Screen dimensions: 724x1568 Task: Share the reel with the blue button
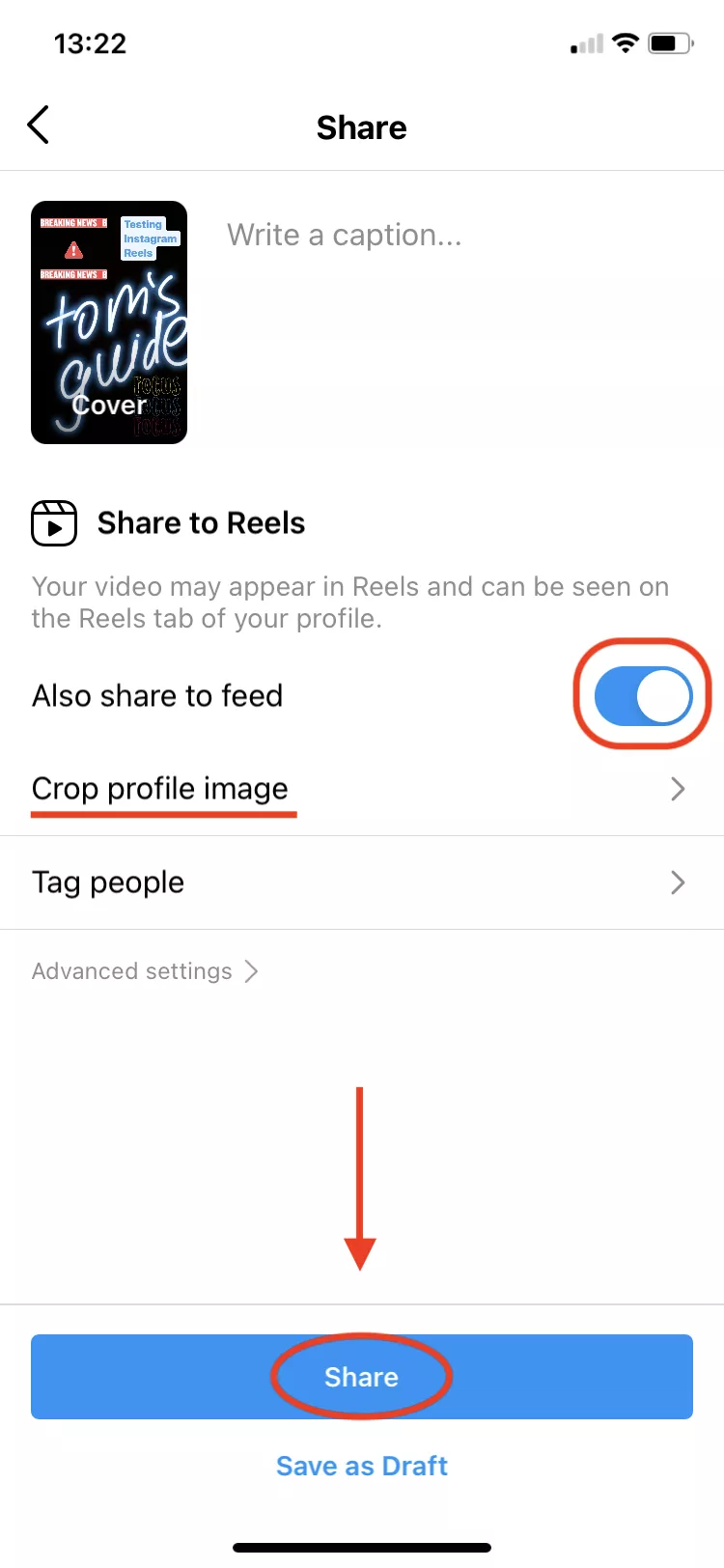tap(362, 1377)
